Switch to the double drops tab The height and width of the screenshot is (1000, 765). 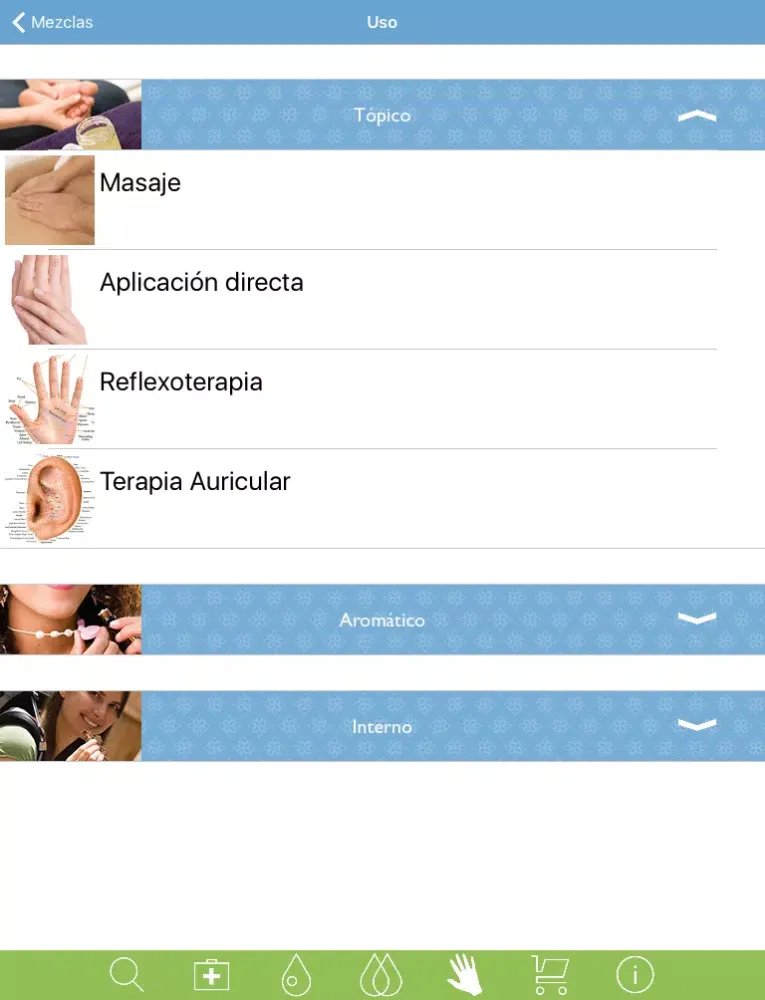pos(379,974)
